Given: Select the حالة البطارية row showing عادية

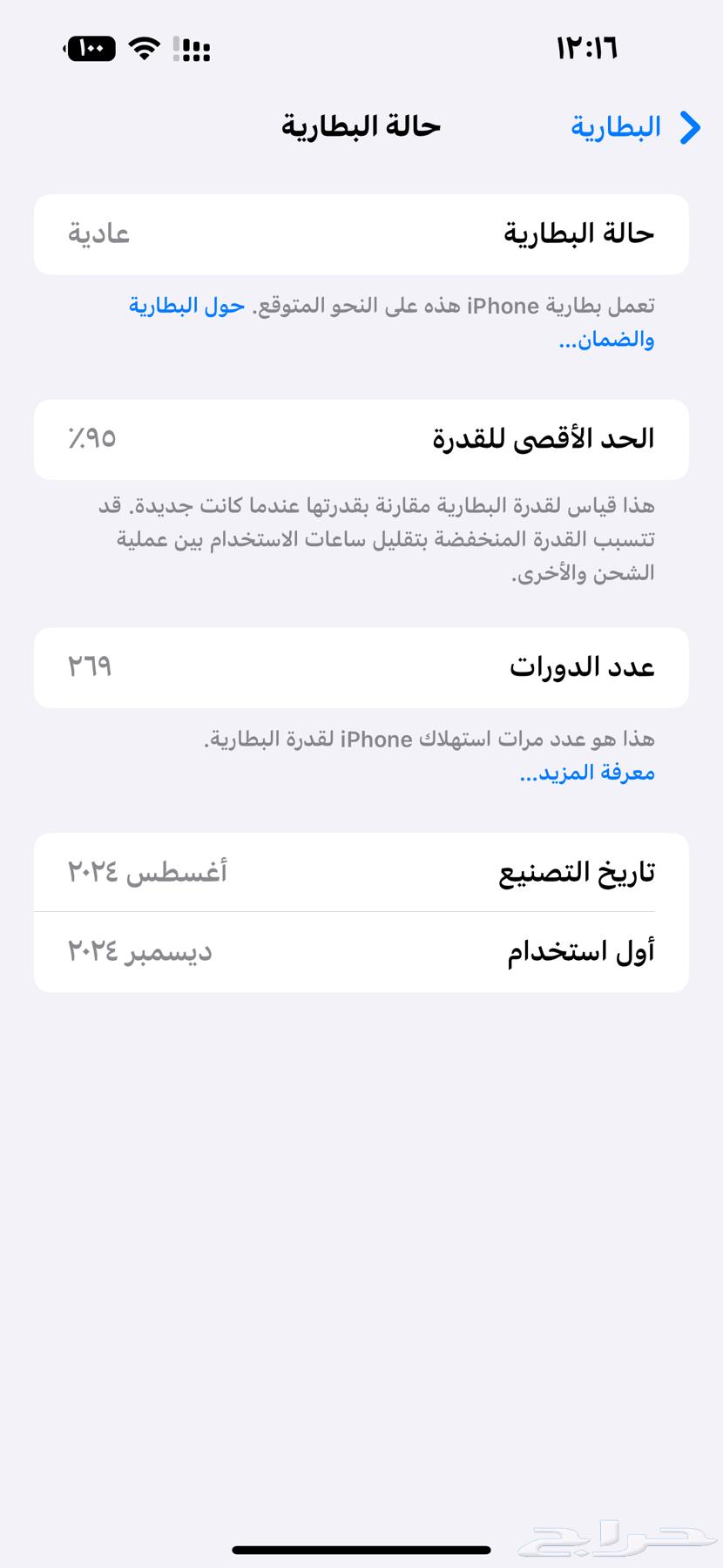Looking at the screenshot, I should point(361,233).
